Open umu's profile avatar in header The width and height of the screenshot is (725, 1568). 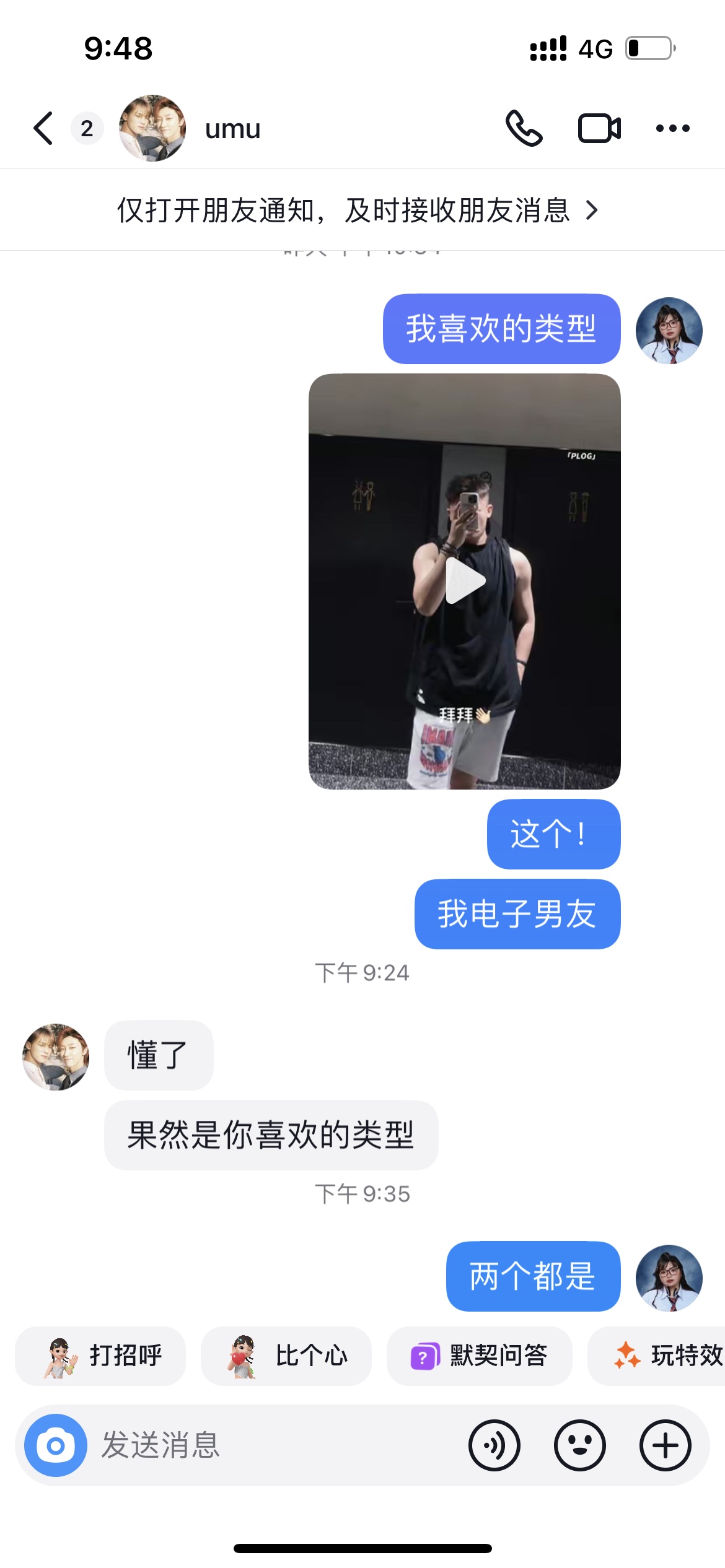click(x=152, y=128)
